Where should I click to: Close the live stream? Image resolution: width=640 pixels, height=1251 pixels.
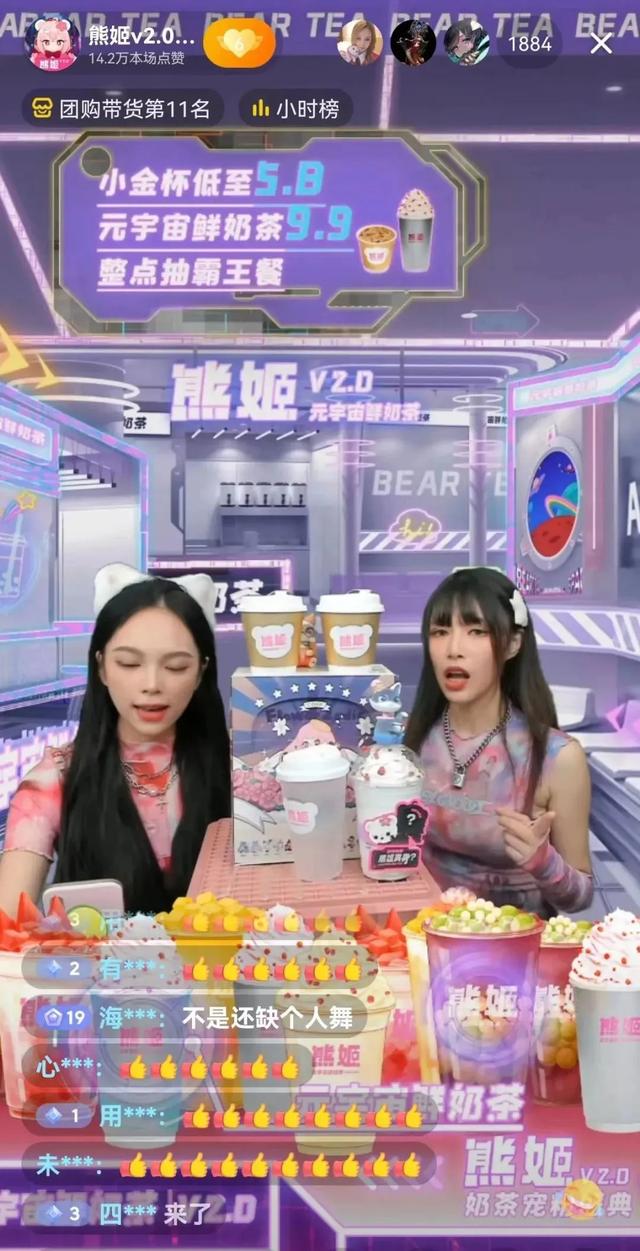click(x=601, y=43)
